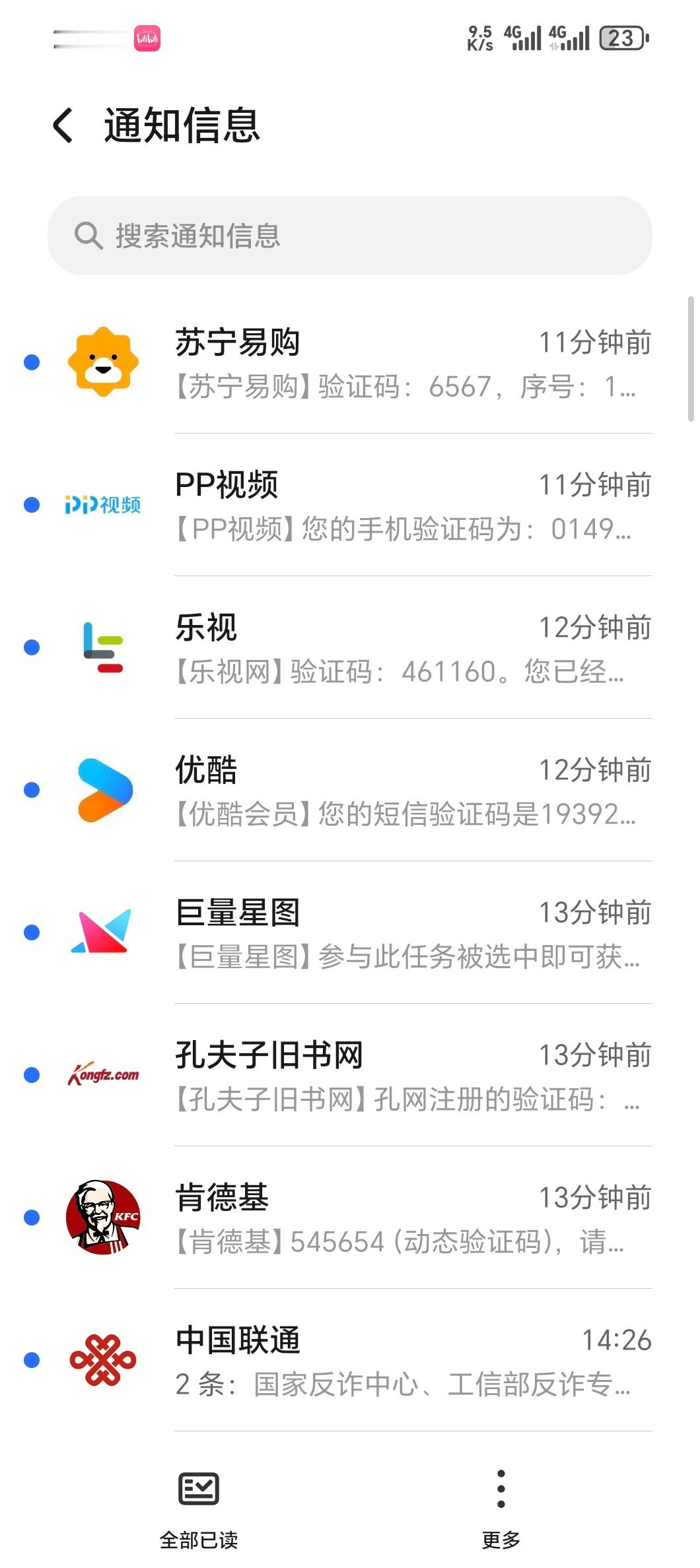Viewport: 700px width, 1568px height.
Task: Open the 更多 options menu
Action: coord(501,1510)
